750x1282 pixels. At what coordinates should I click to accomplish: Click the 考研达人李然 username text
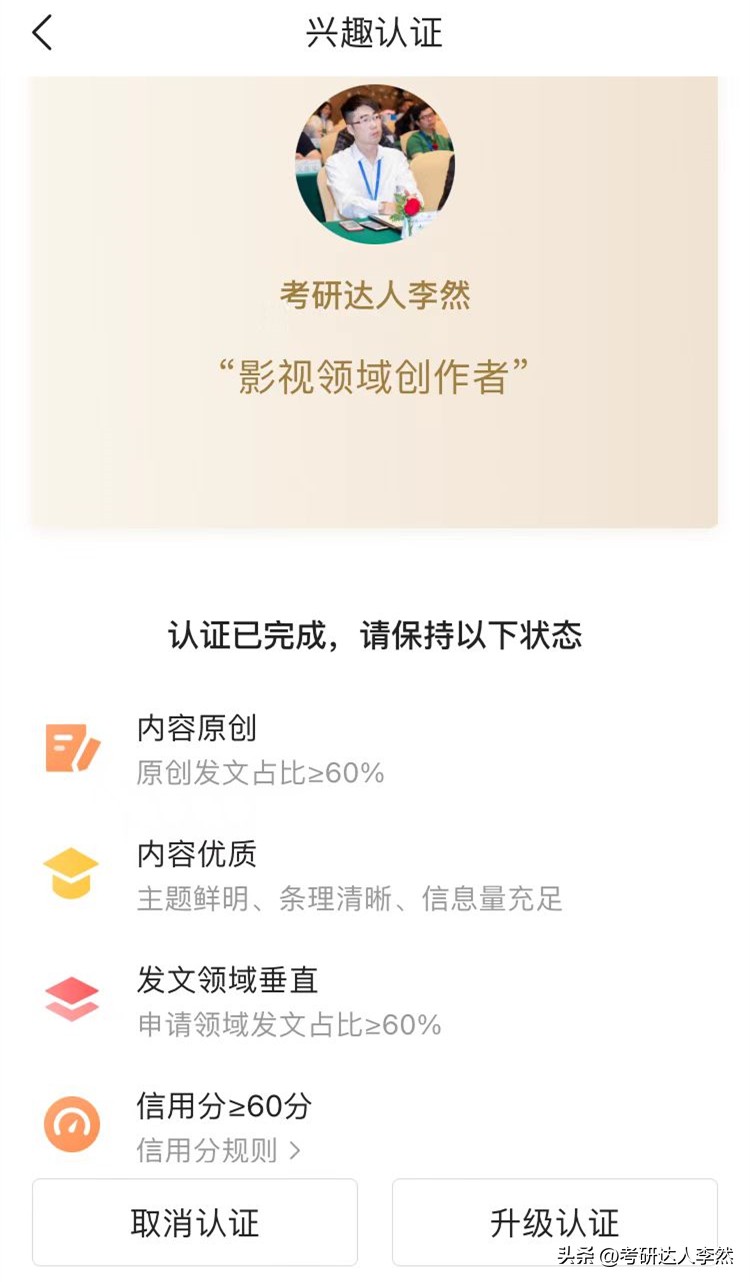(375, 296)
